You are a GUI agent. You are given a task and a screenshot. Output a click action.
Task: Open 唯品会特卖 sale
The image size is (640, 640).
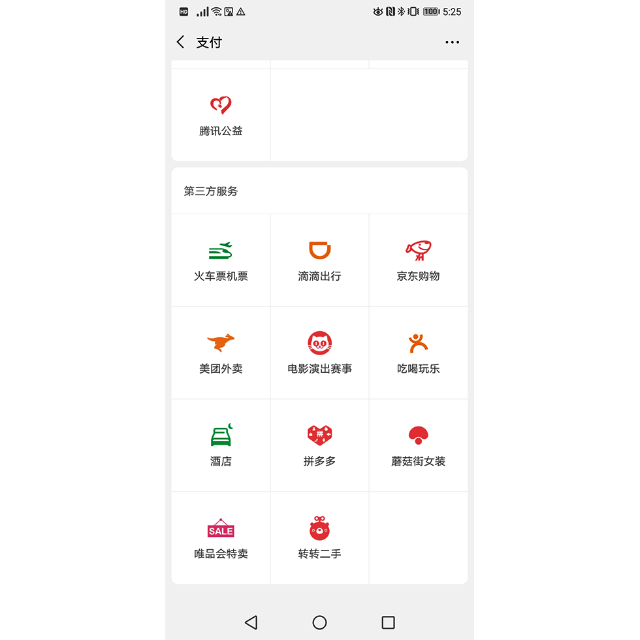(x=221, y=538)
